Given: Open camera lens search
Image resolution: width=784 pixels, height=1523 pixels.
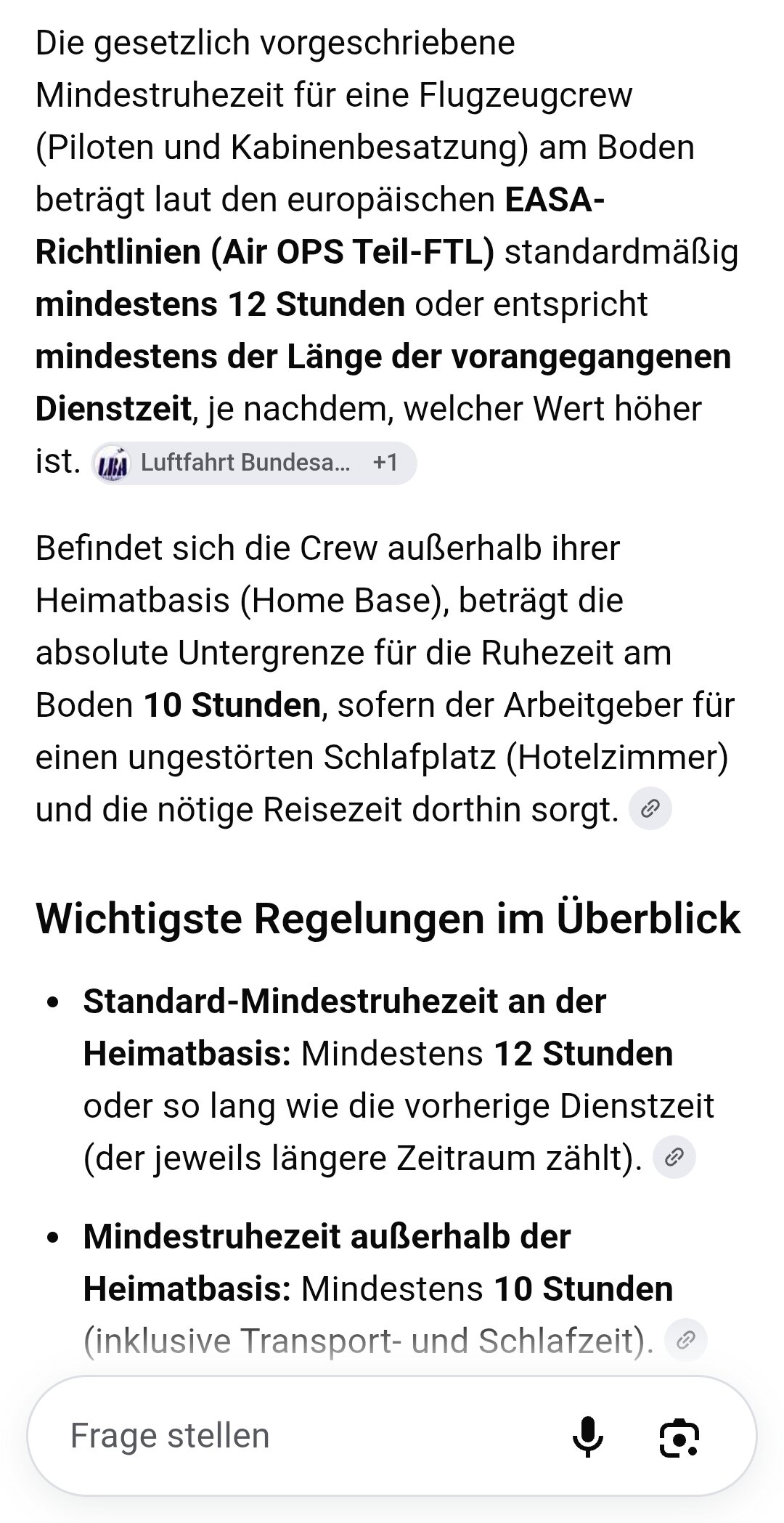Looking at the screenshot, I should 679,1436.
